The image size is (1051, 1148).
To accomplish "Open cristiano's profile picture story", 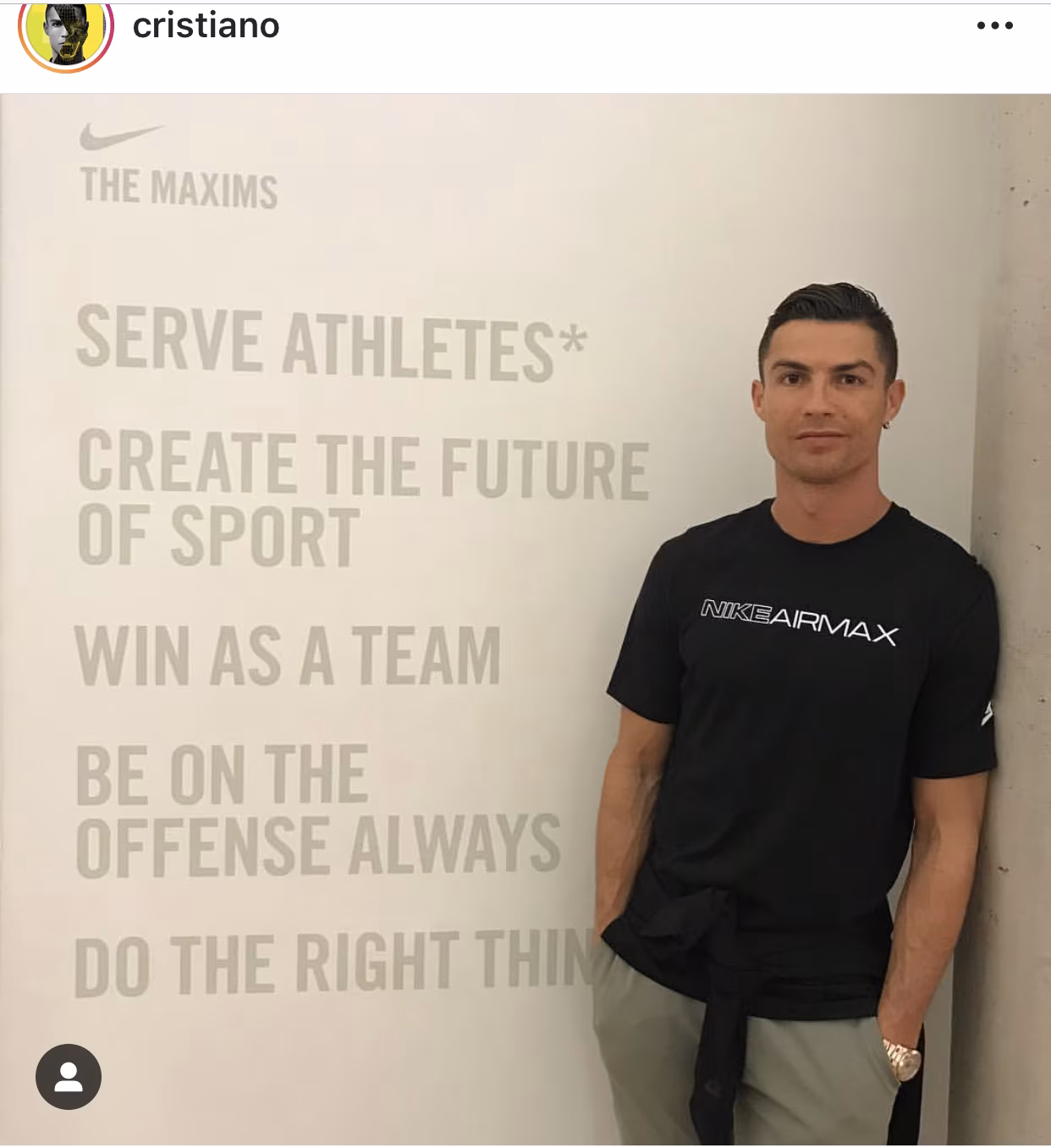I will pos(65,31).
